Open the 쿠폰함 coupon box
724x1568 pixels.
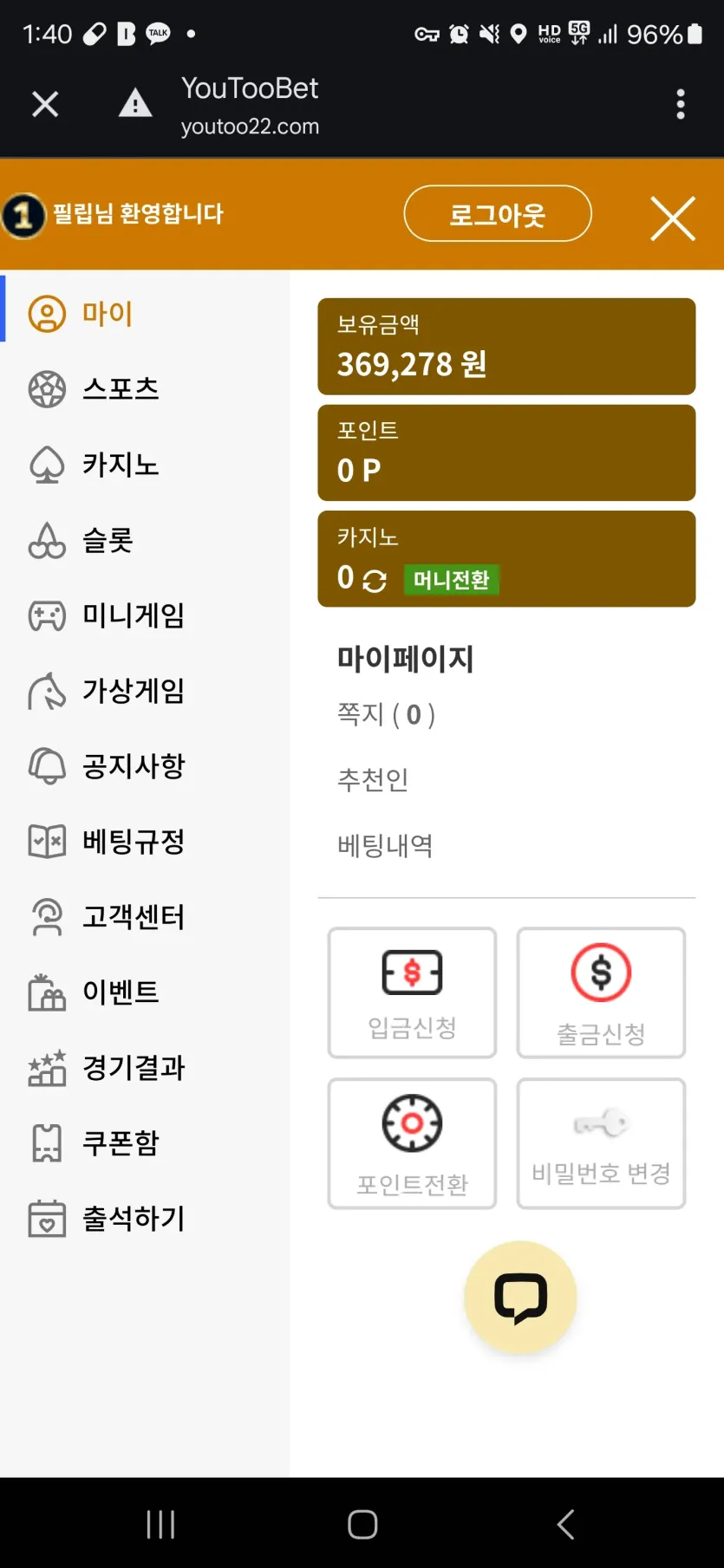120,1143
